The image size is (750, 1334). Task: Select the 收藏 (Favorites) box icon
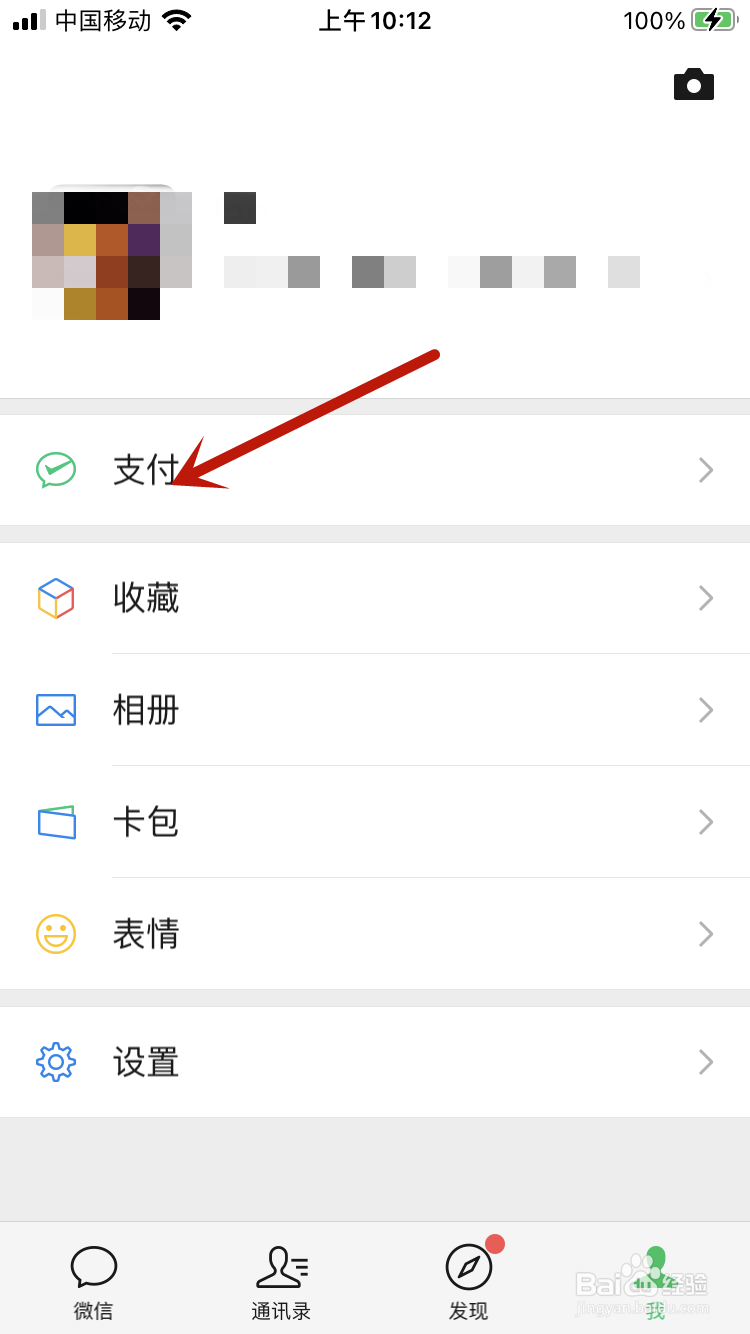56,598
